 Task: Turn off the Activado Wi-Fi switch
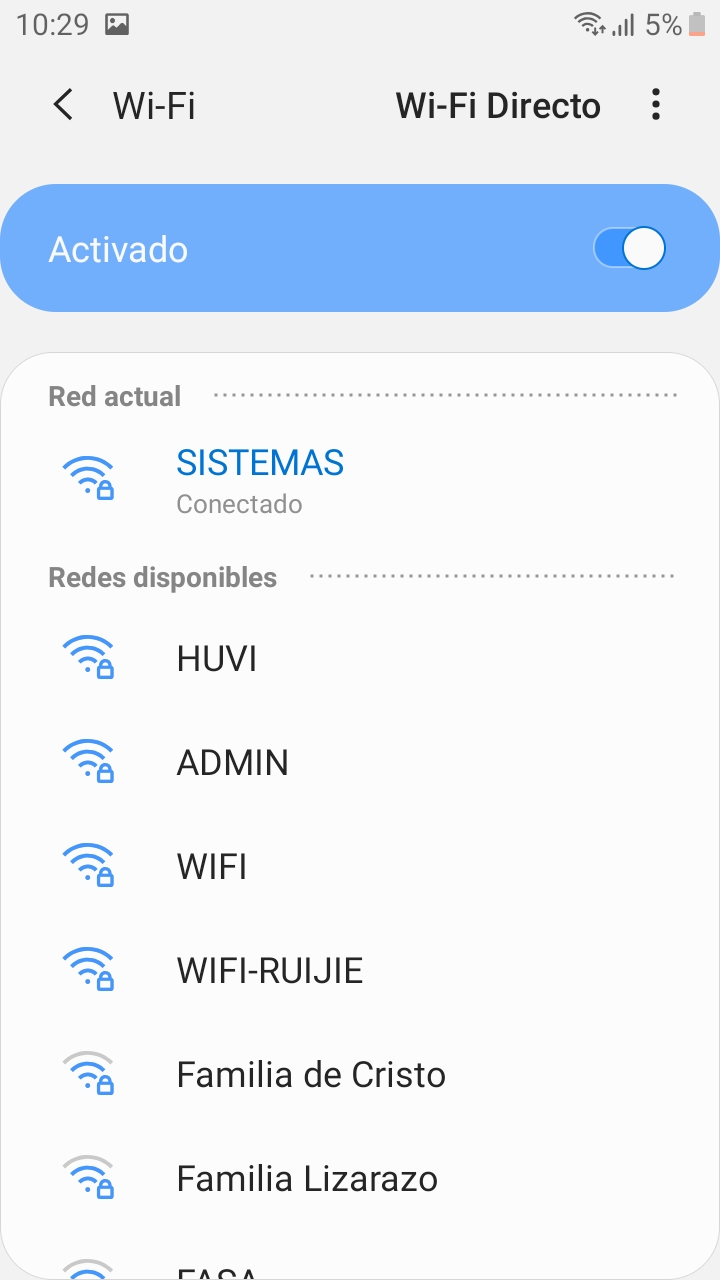tap(629, 249)
